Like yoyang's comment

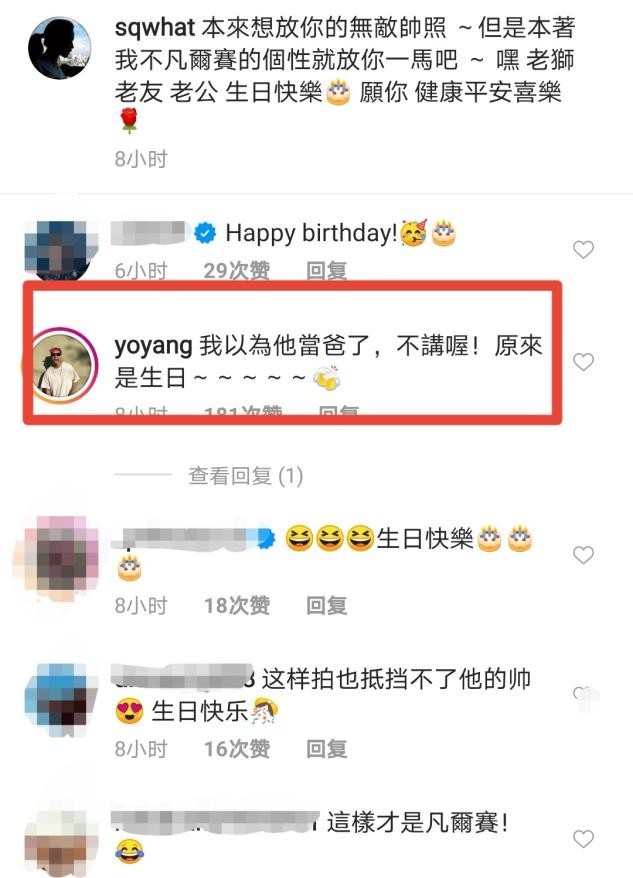click(x=583, y=362)
